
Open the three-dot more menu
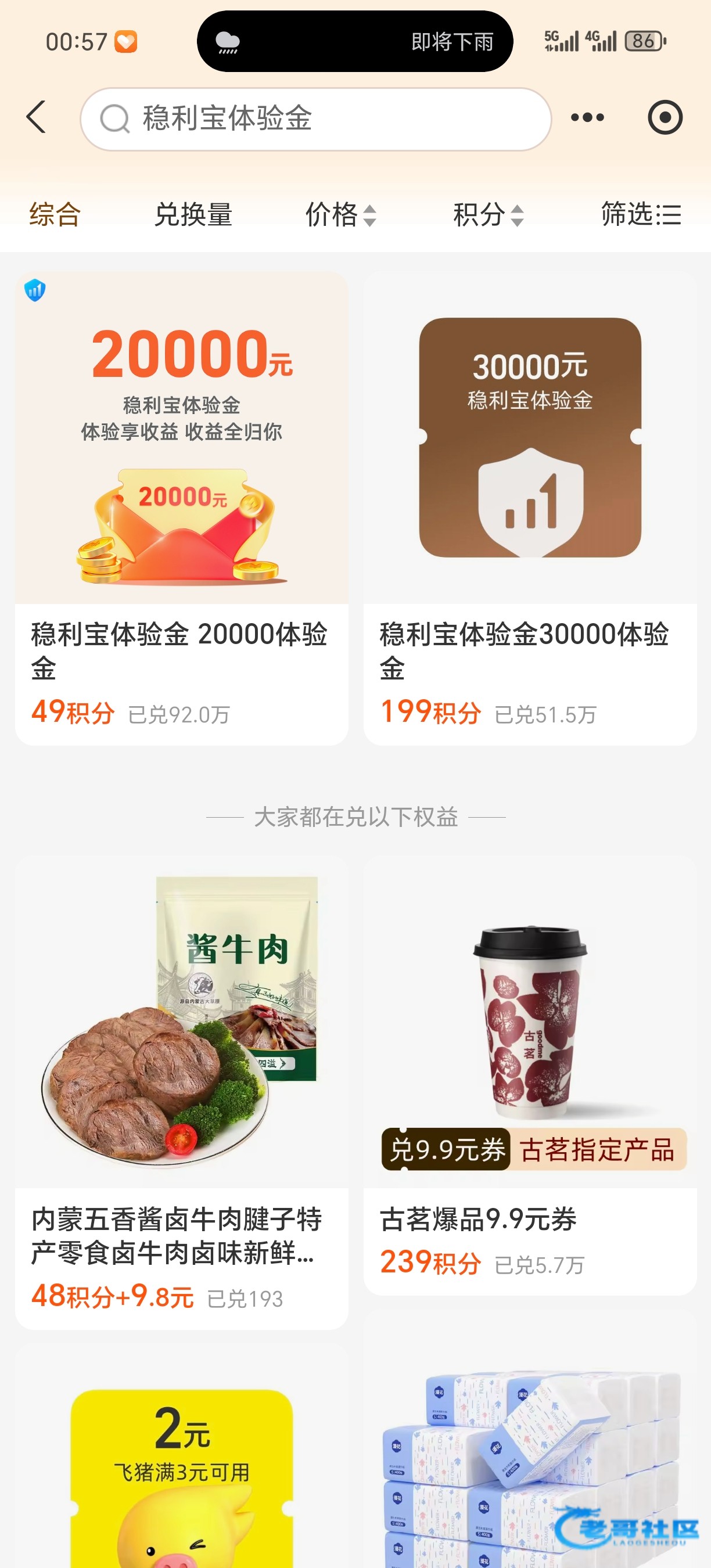click(587, 117)
